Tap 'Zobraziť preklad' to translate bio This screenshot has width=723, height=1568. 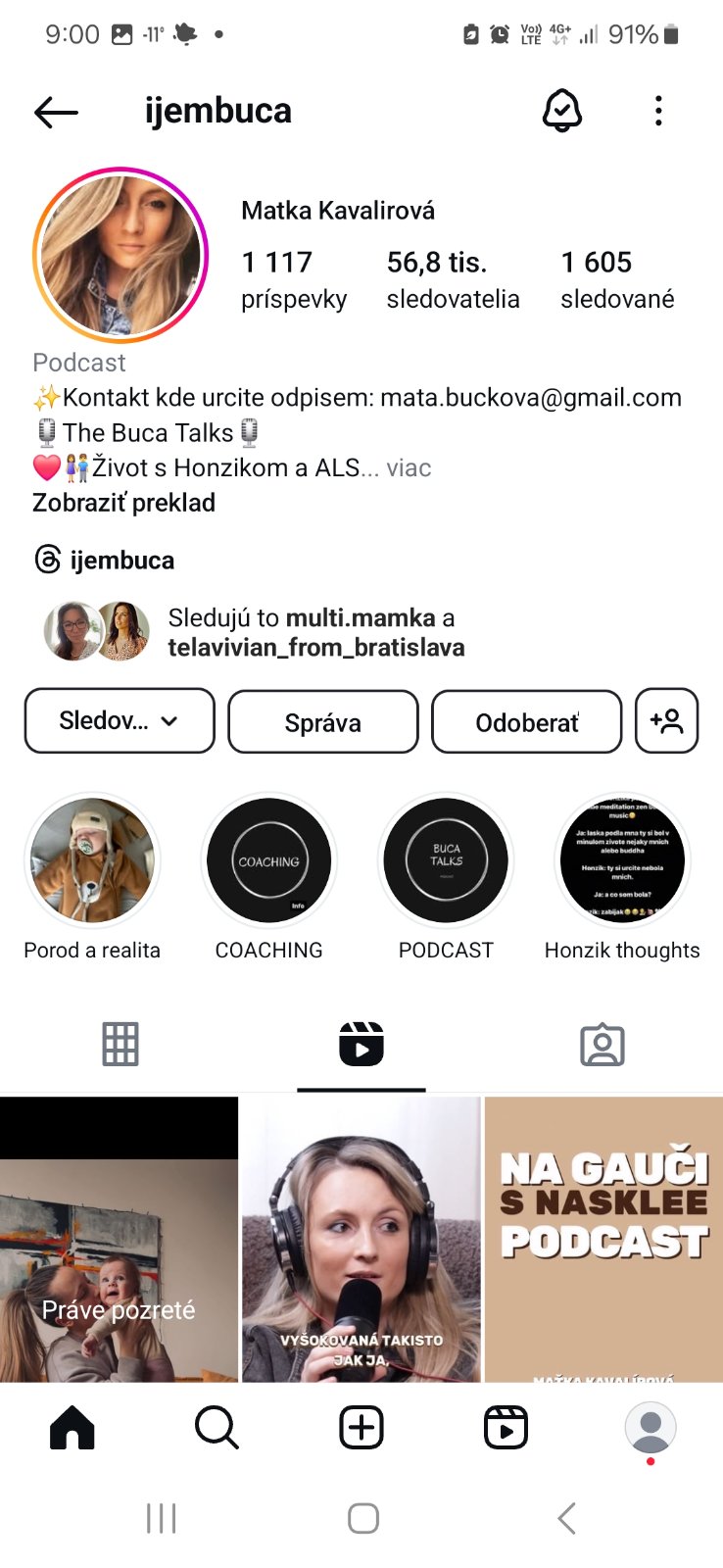pos(123,503)
